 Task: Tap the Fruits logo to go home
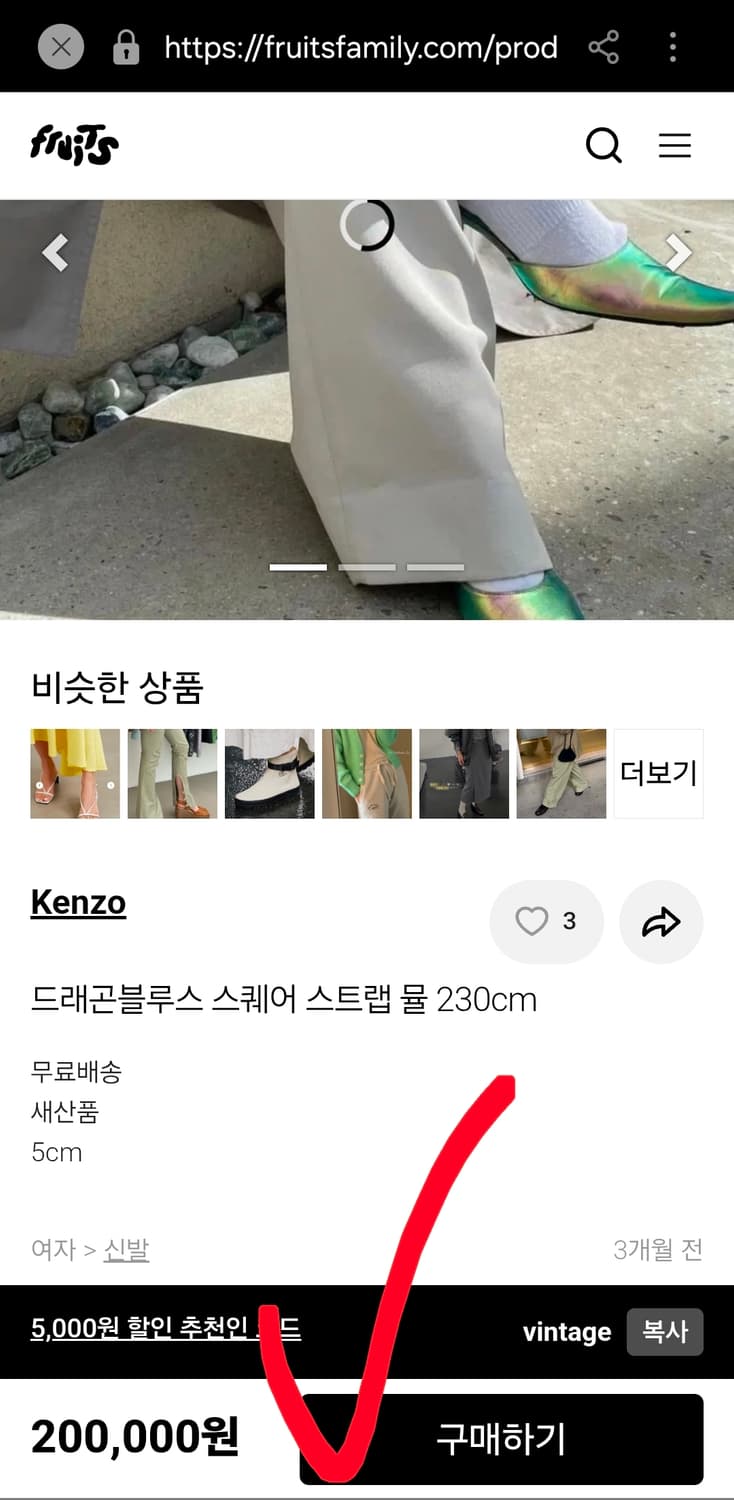(x=74, y=144)
